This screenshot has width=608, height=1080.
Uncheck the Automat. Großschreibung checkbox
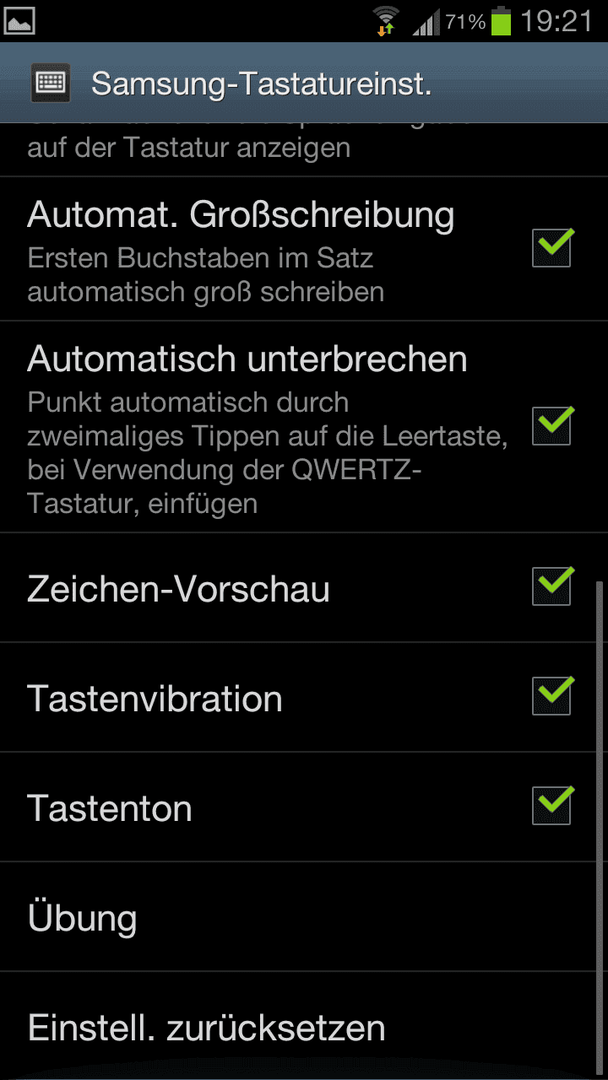click(x=552, y=248)
